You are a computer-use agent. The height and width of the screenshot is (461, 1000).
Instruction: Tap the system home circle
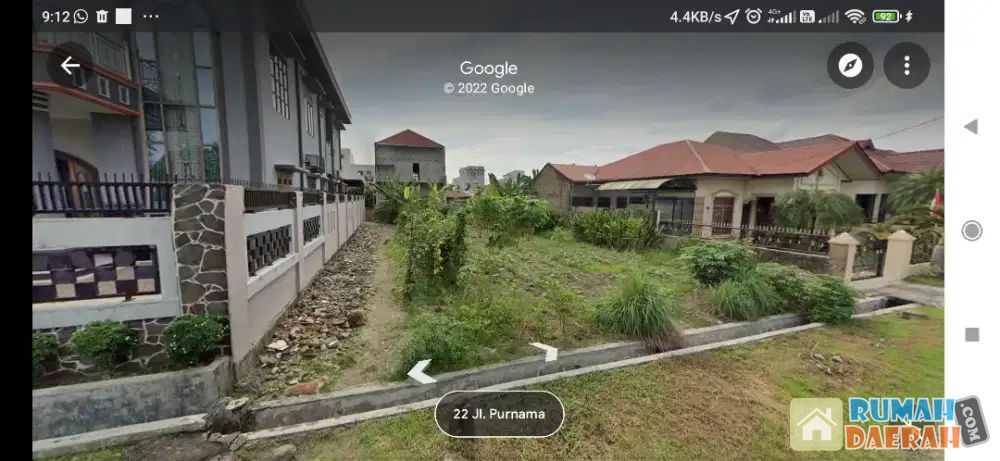click(971, 231)
